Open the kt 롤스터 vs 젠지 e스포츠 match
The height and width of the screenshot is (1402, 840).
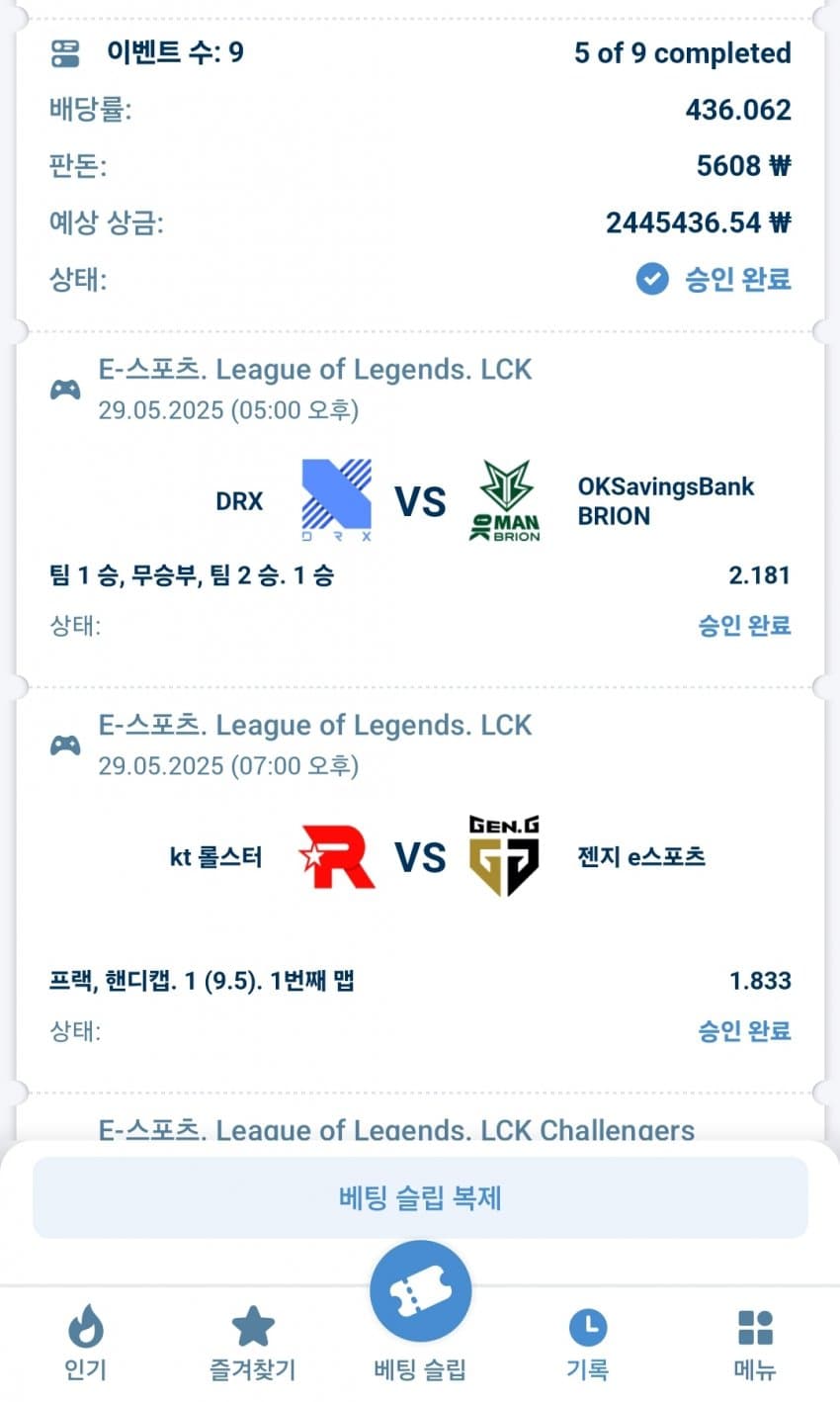pyautogui.click(x=420, y=856)
